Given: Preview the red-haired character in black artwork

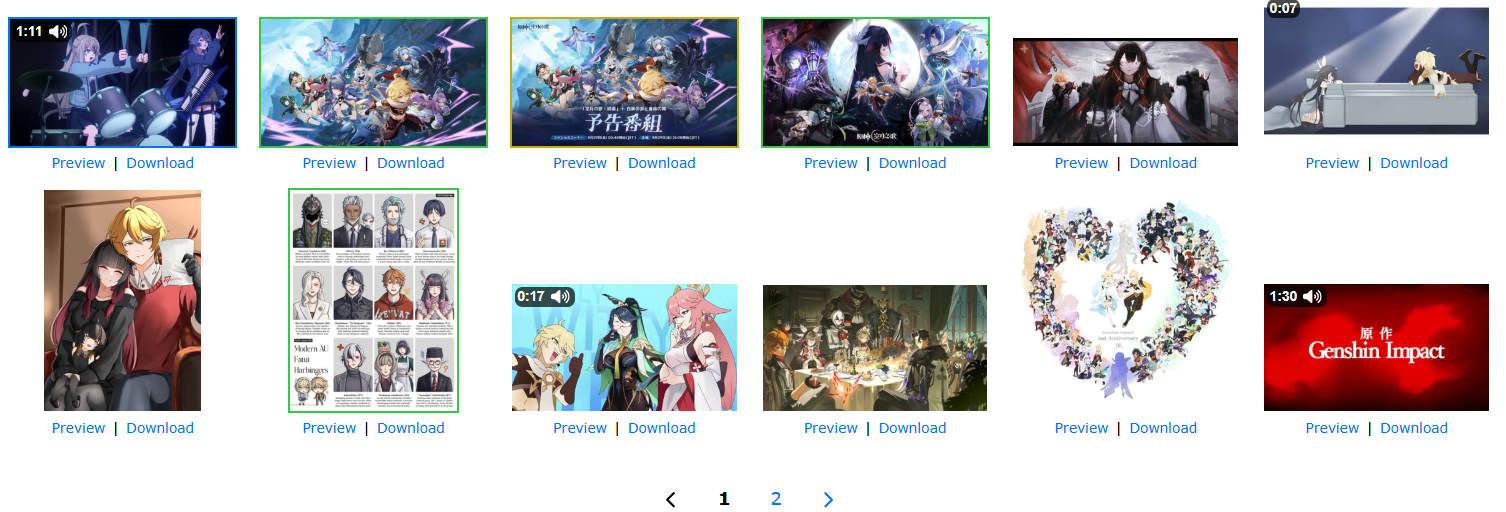Looking at the screenshot, I should click(1082, 163).
